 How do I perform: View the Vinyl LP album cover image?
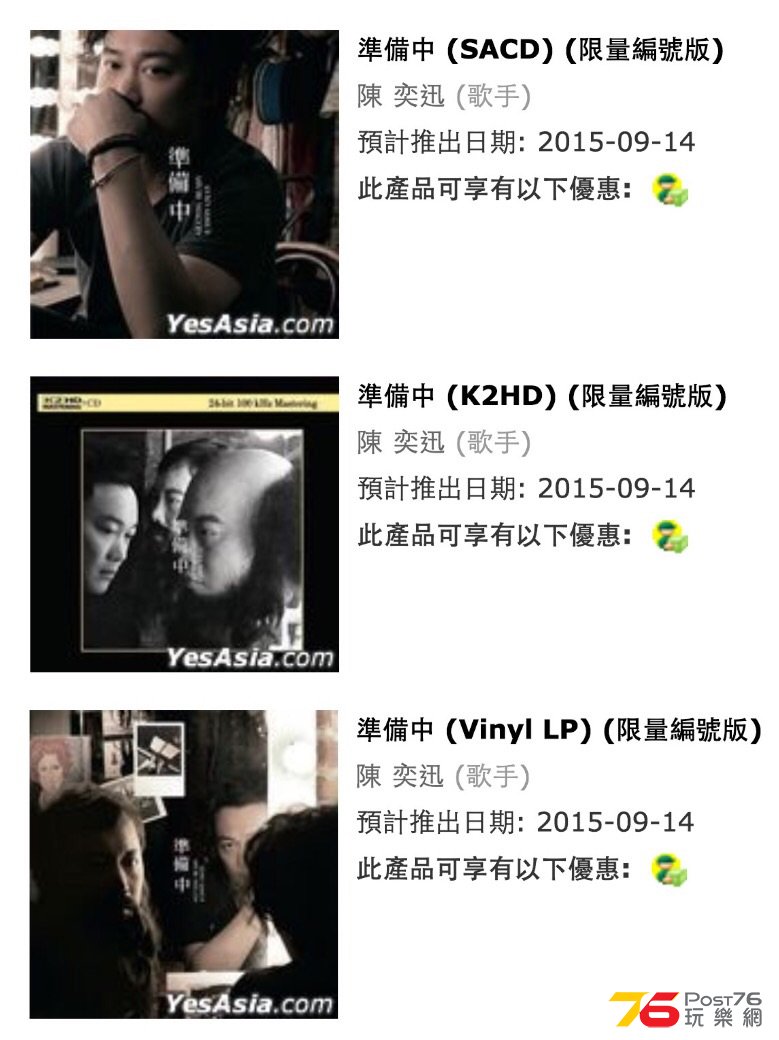(x=184, y=864)
